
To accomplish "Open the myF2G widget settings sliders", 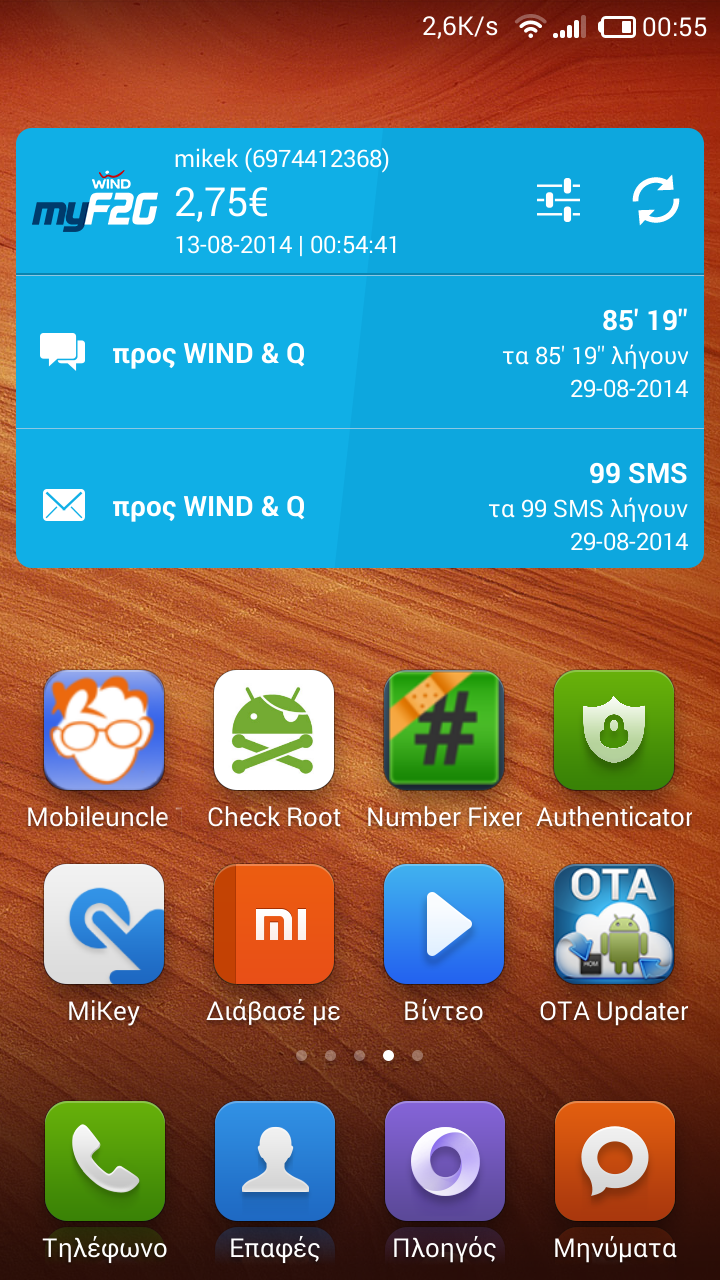I will (558, 200).
